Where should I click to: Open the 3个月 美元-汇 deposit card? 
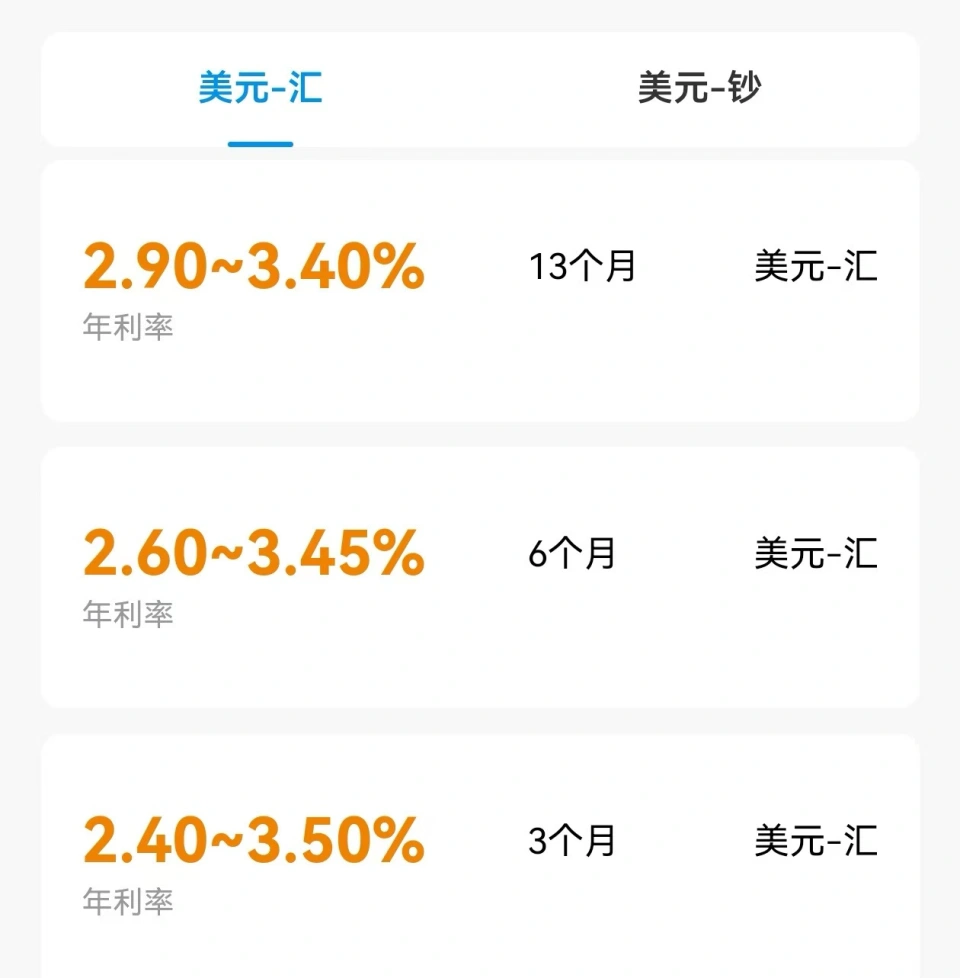tap(480, 860)
